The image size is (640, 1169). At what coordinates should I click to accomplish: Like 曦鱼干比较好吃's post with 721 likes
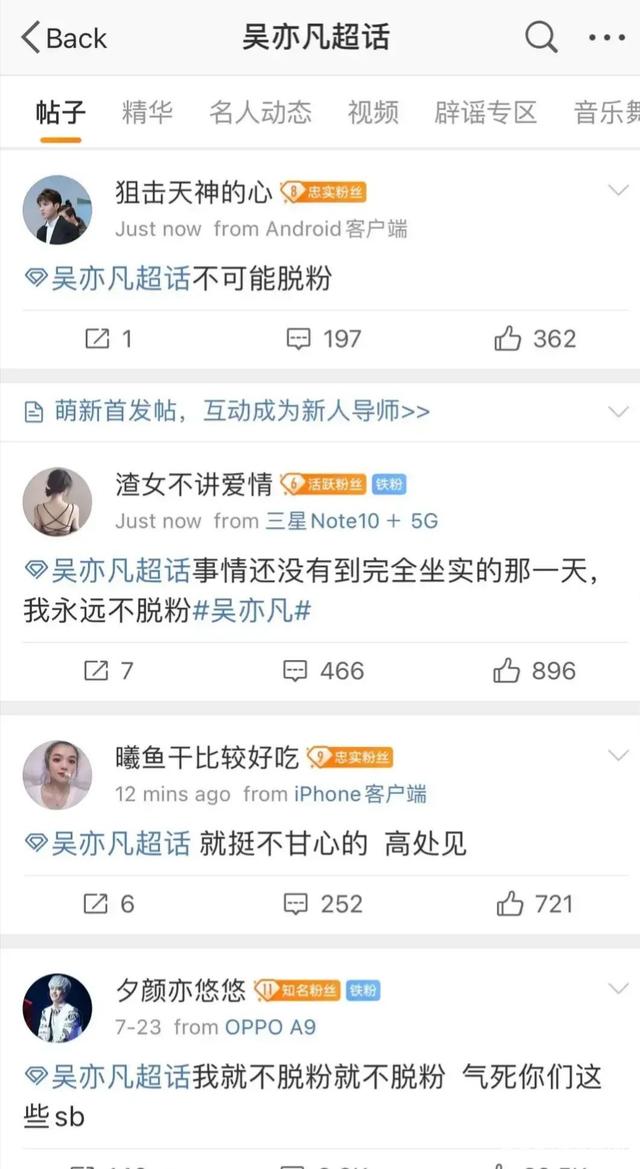coord(534,904)
